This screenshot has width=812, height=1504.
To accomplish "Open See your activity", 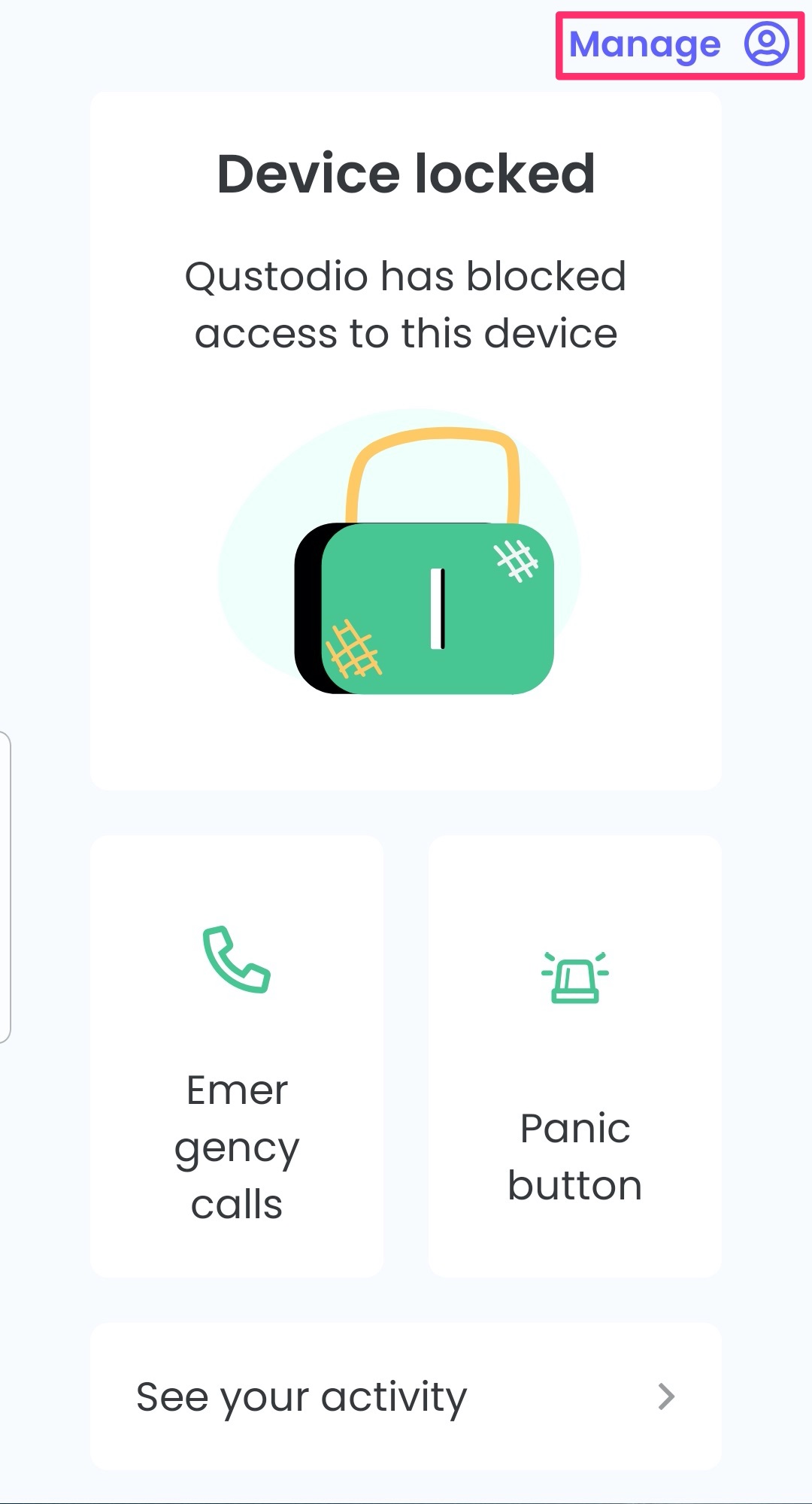I will [405, 1396].
